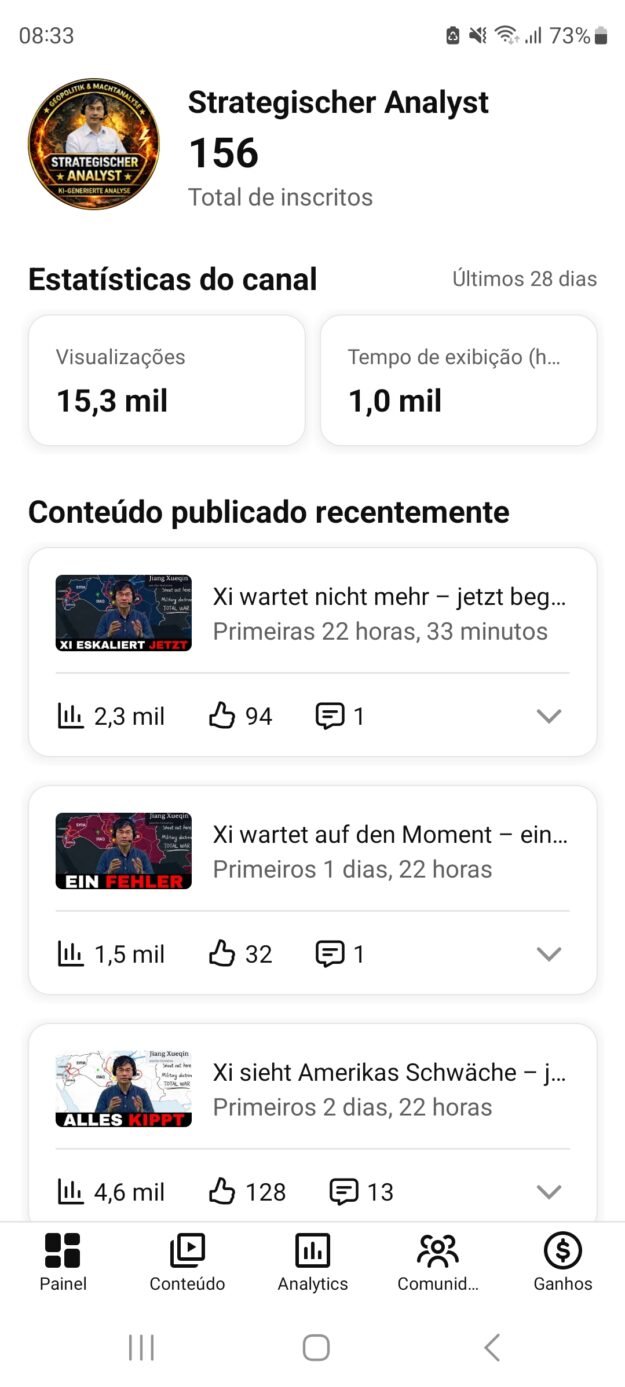Open the Visualizações statistics card
Screen dimensions: 625x1387
click(x=166, y=380)
